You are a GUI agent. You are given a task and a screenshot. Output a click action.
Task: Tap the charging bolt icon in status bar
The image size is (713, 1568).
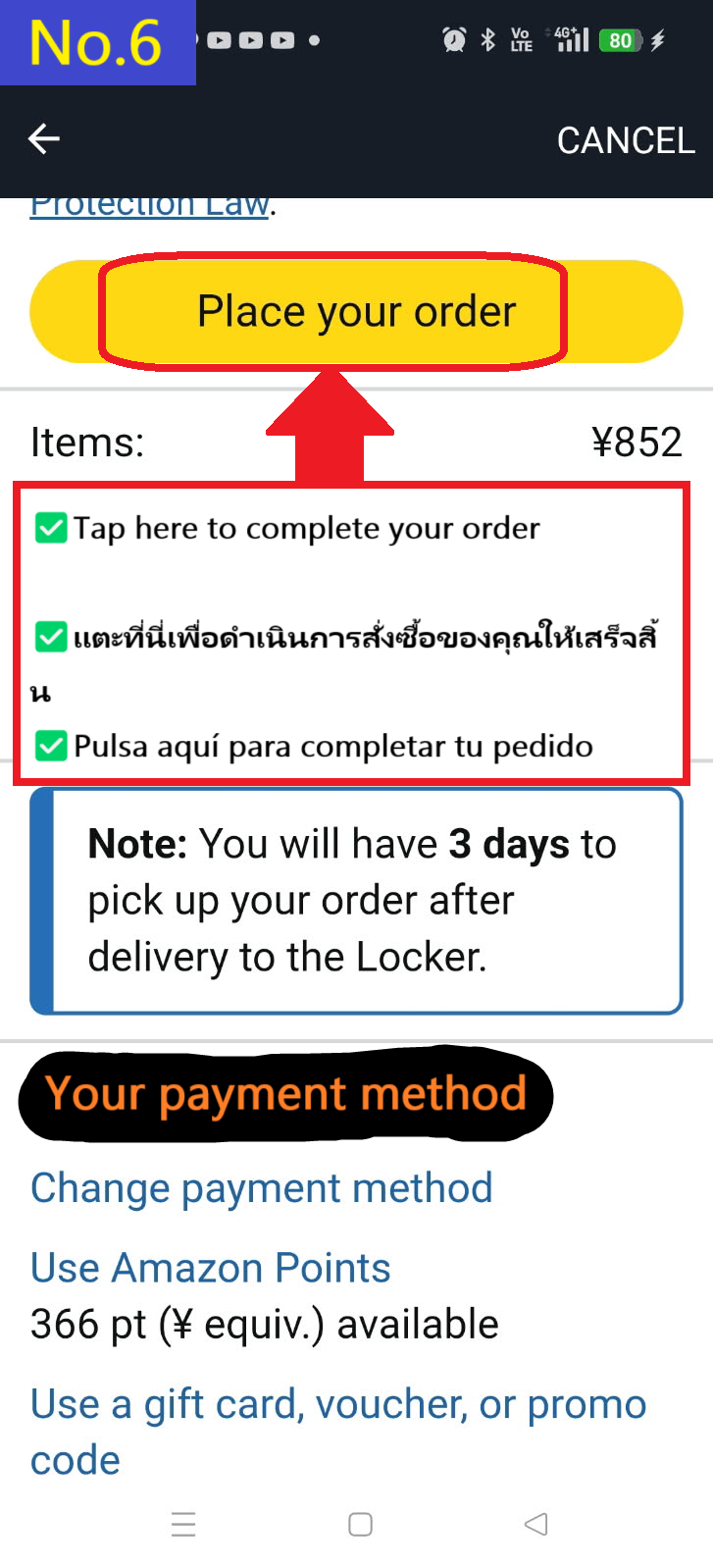[655, 39]
